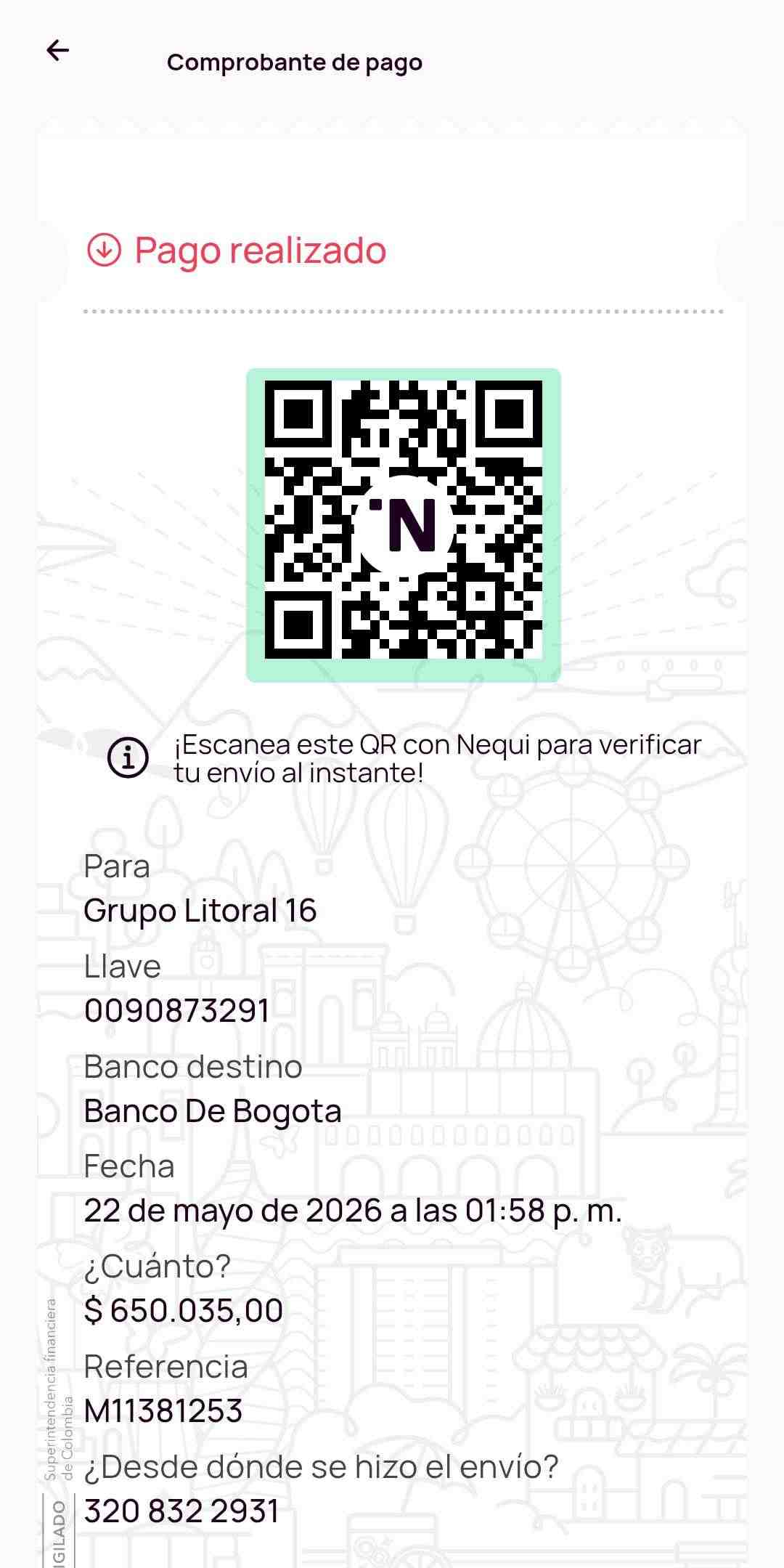Image resolution: width=784 pixels, height=1568 pixels.
Task: Go back using the top arrow
Action: click(57, 50)
